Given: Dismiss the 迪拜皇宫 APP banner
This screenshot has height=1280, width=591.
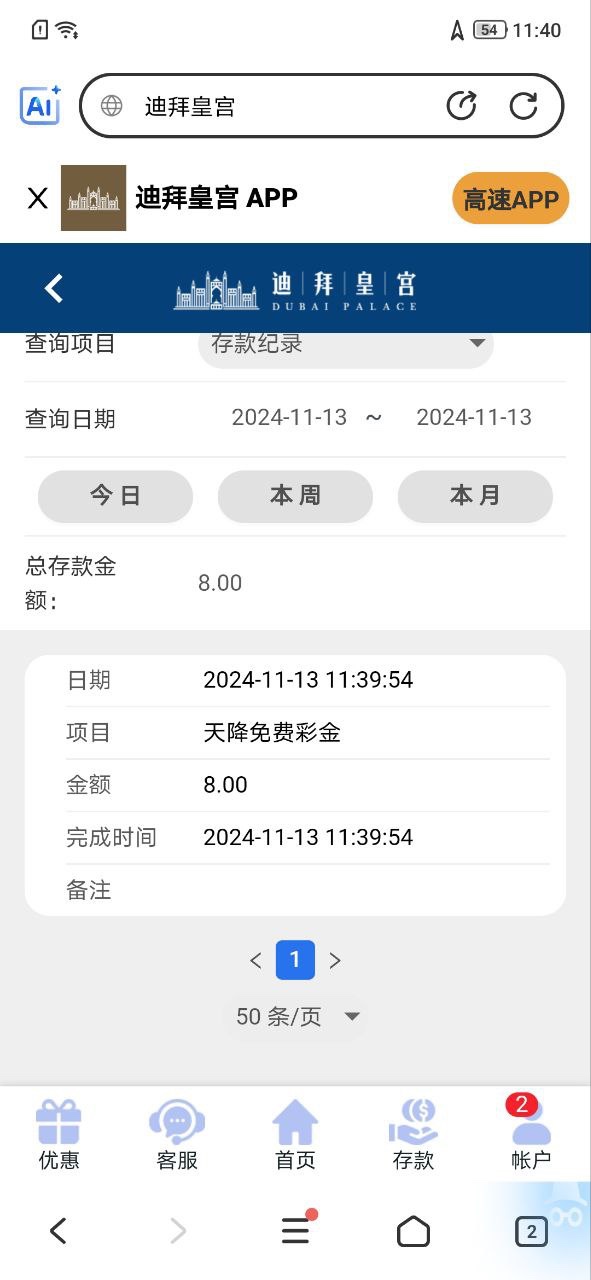Looking at the screenshot, I should [x=37, y=198].
